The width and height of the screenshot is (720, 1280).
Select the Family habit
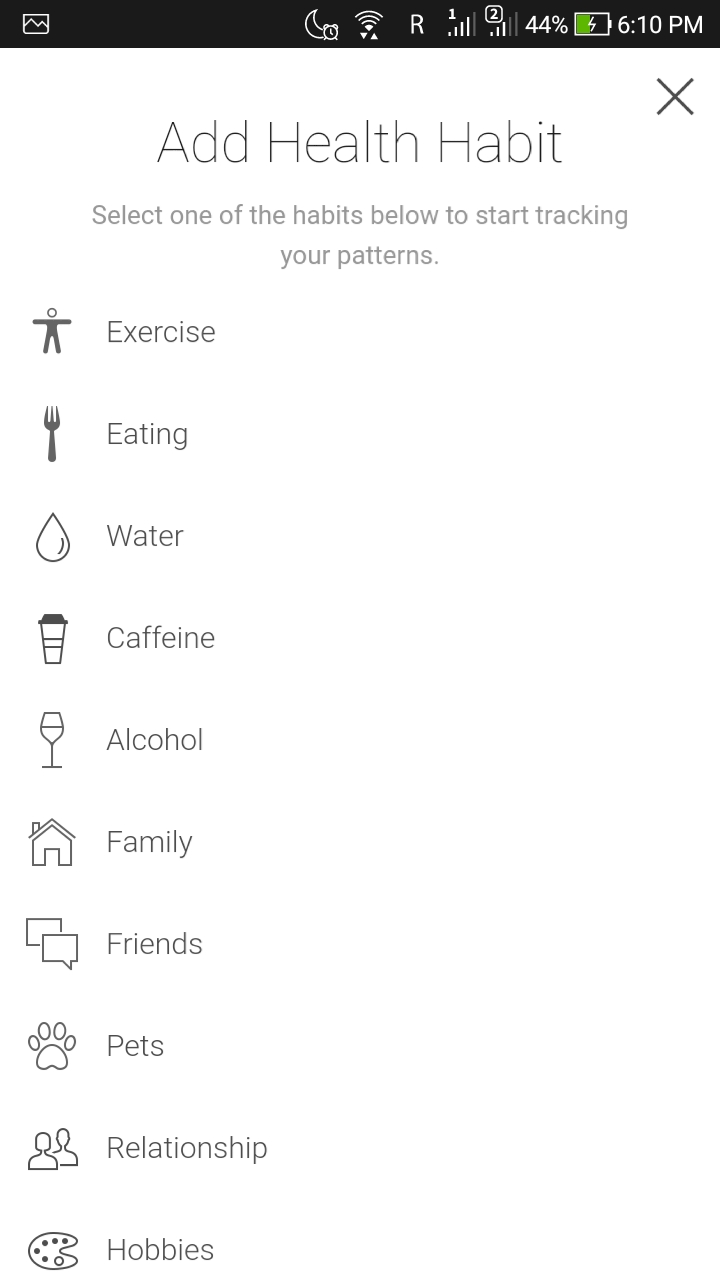coord(149,842)
